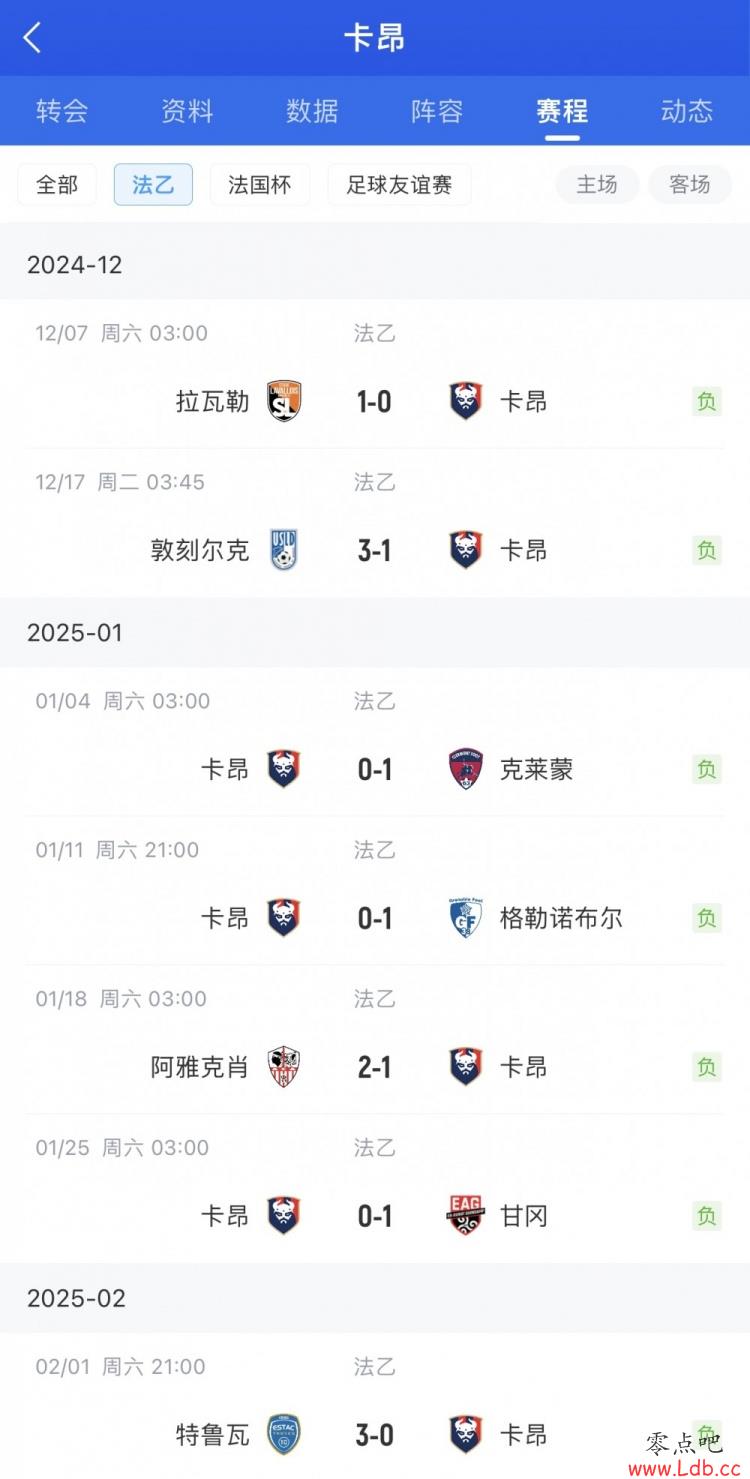Open the 特鲁瓦 vs 卡昂 match
The height and width of the screenshot is (1479, 750).
click(375, 1406)
